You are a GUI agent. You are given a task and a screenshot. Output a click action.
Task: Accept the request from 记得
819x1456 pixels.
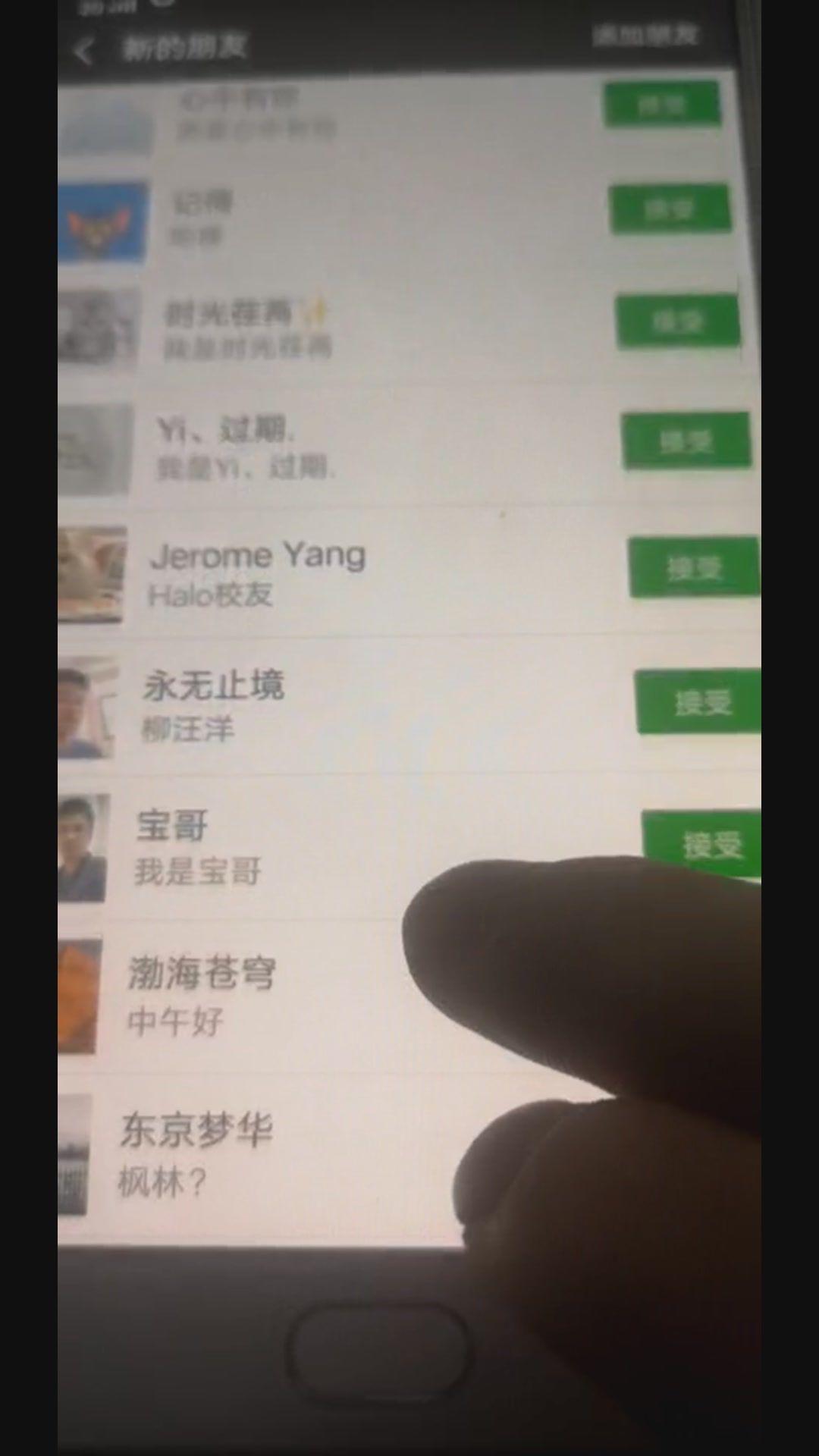[x=670, y=209]
